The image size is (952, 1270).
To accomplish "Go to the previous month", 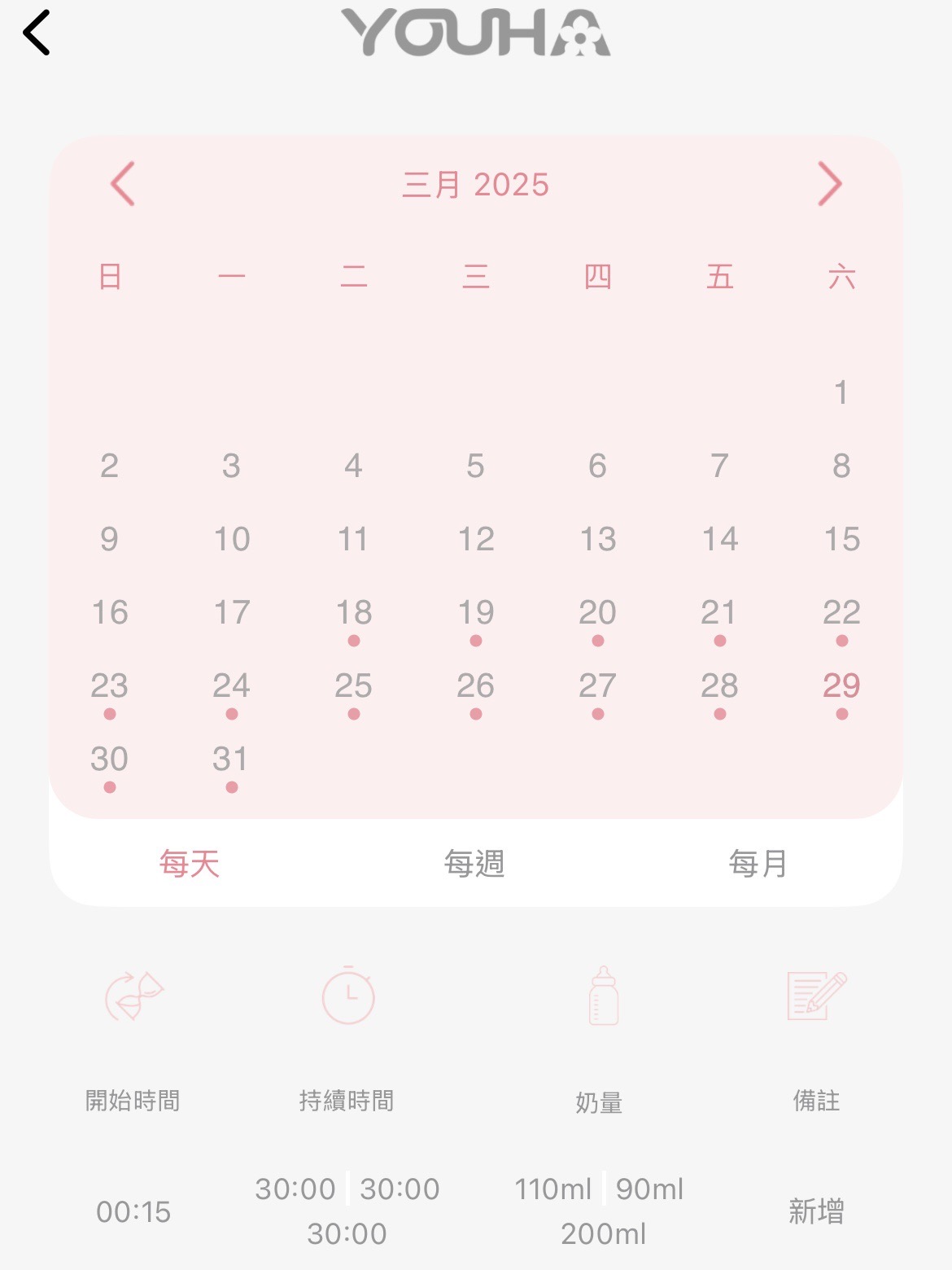I will click(x=123, y=184).
